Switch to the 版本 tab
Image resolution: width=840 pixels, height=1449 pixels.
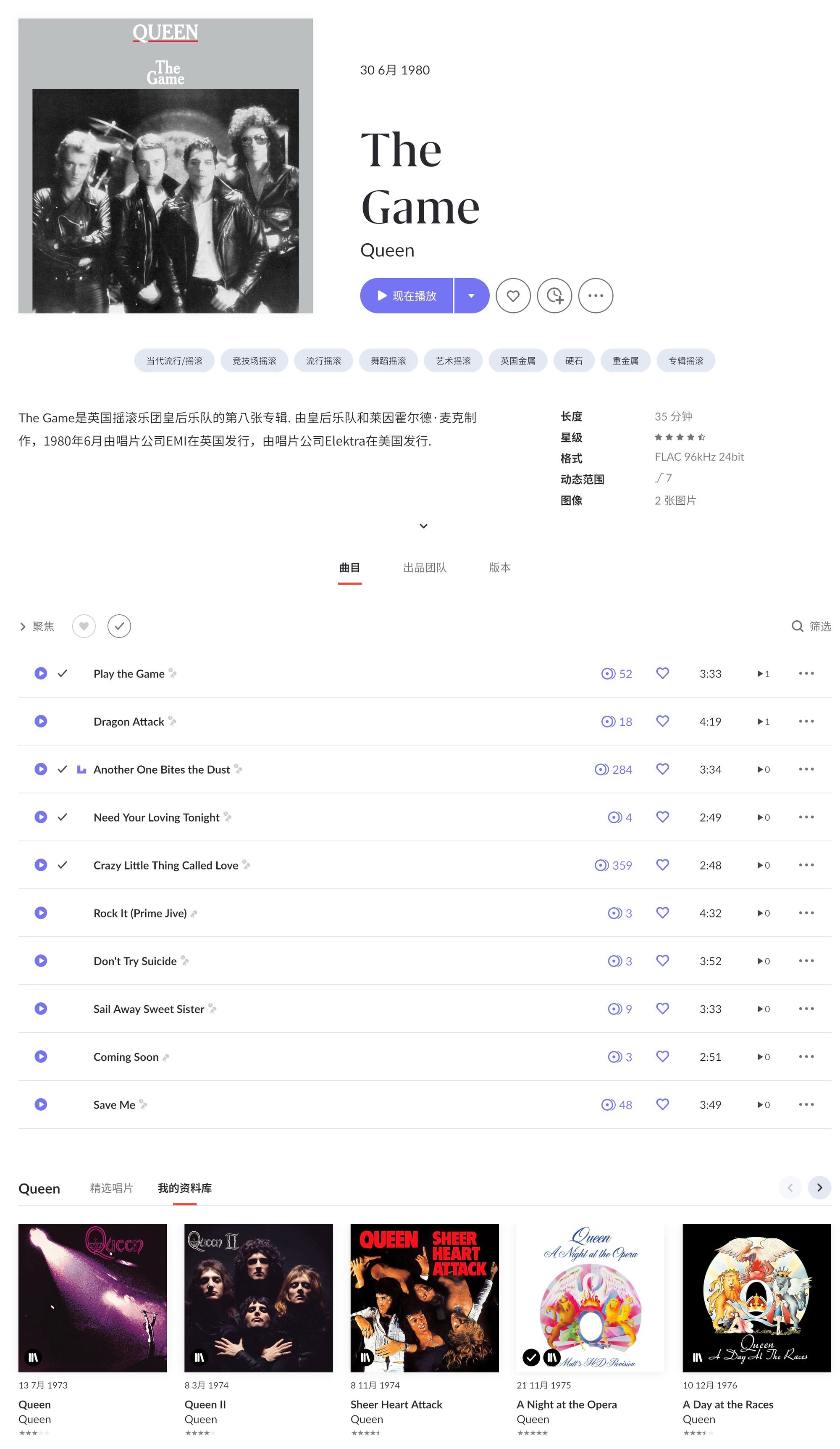(500, 567)
